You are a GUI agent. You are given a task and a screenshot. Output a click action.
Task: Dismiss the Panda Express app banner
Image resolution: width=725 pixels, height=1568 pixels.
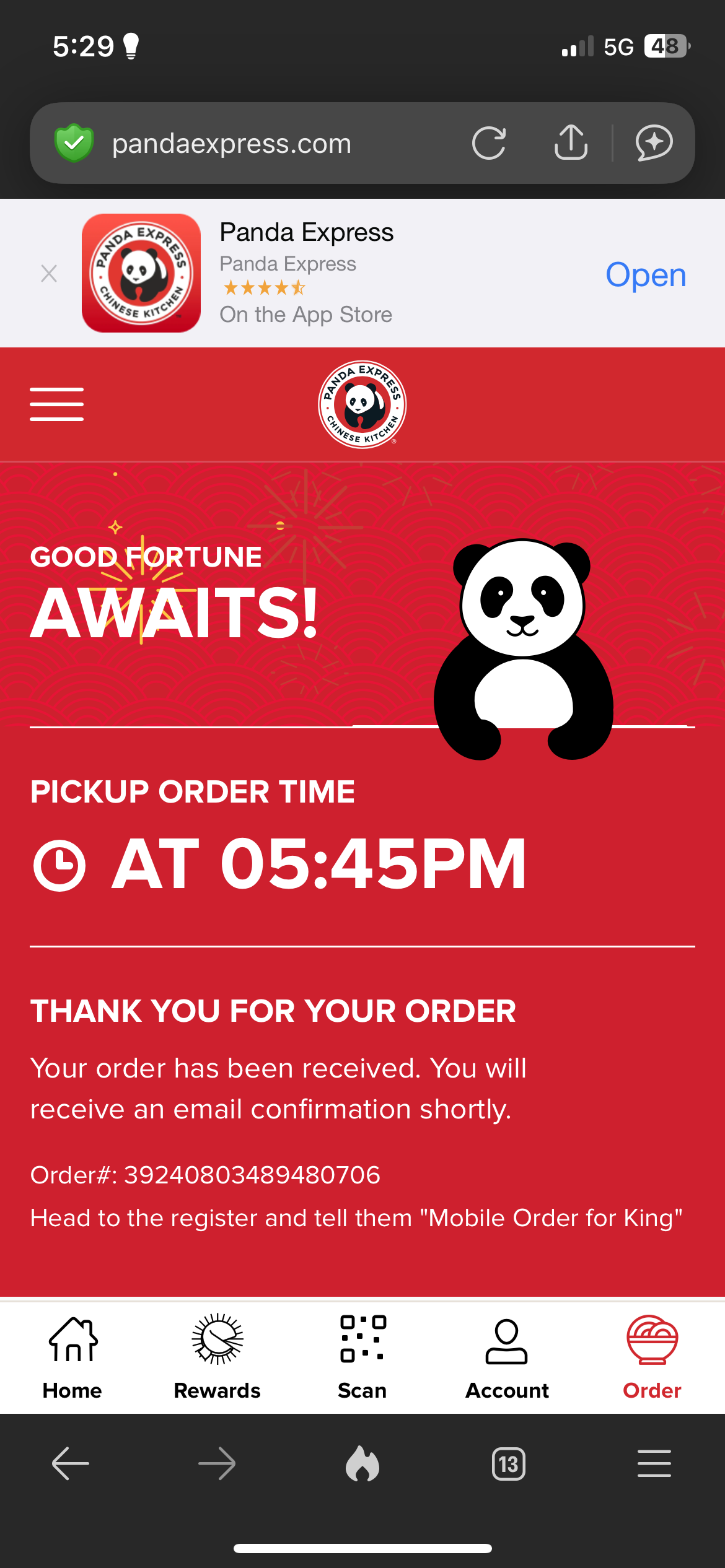(x=49, y=273)
